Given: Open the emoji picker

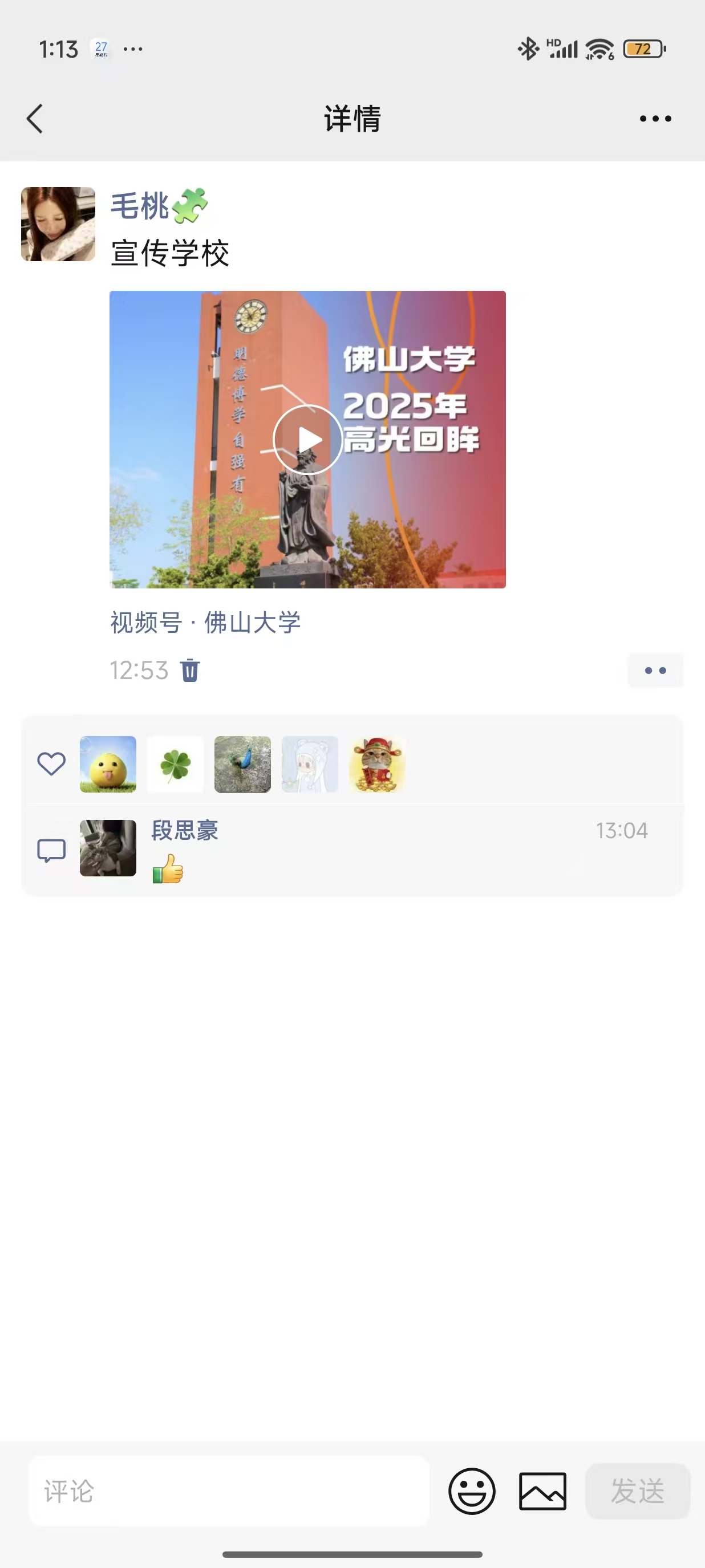Looking at the screenshot, I should [472, 1490].
